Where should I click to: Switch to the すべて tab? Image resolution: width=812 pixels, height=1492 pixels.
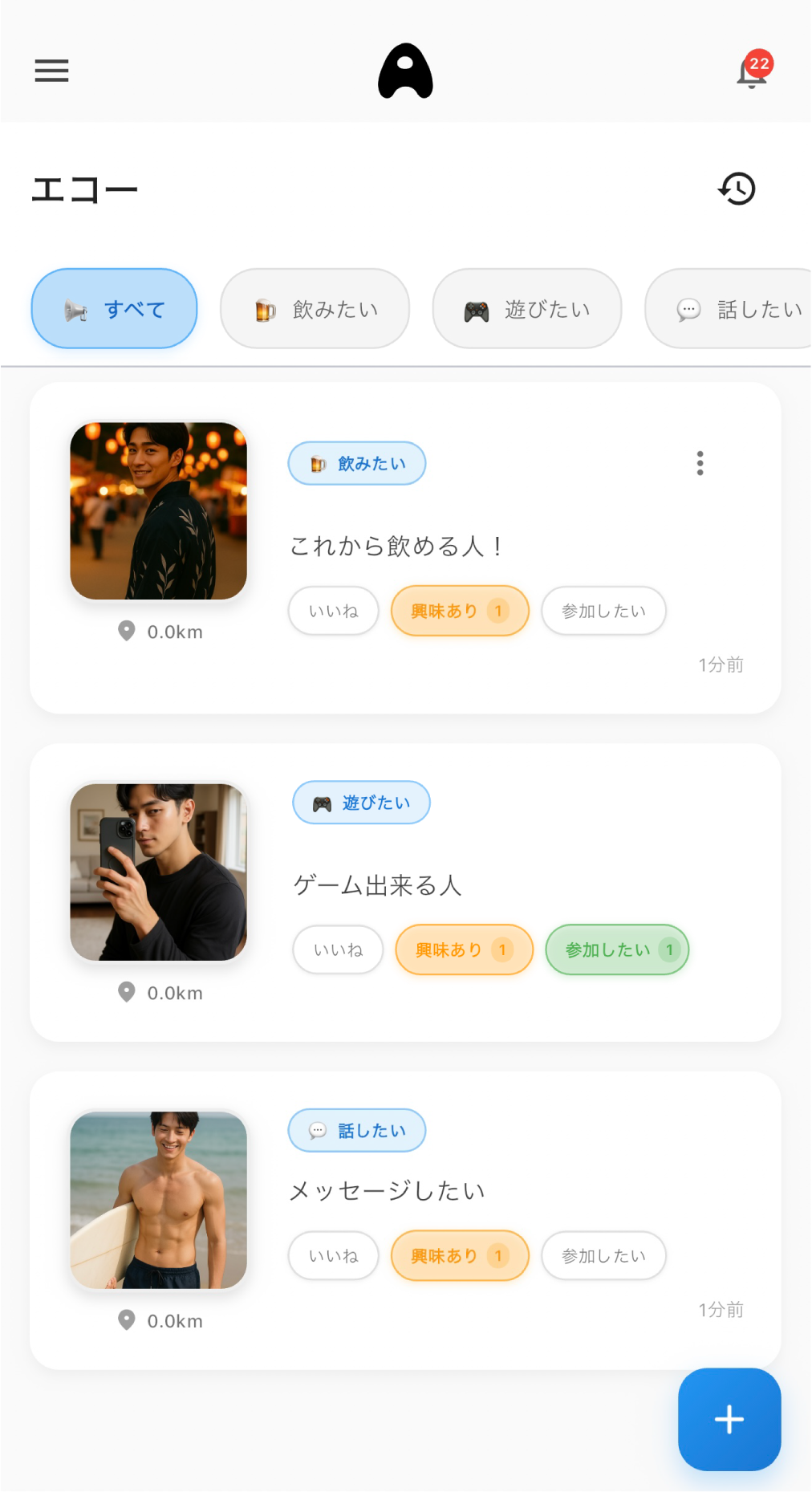coord(113,308)
